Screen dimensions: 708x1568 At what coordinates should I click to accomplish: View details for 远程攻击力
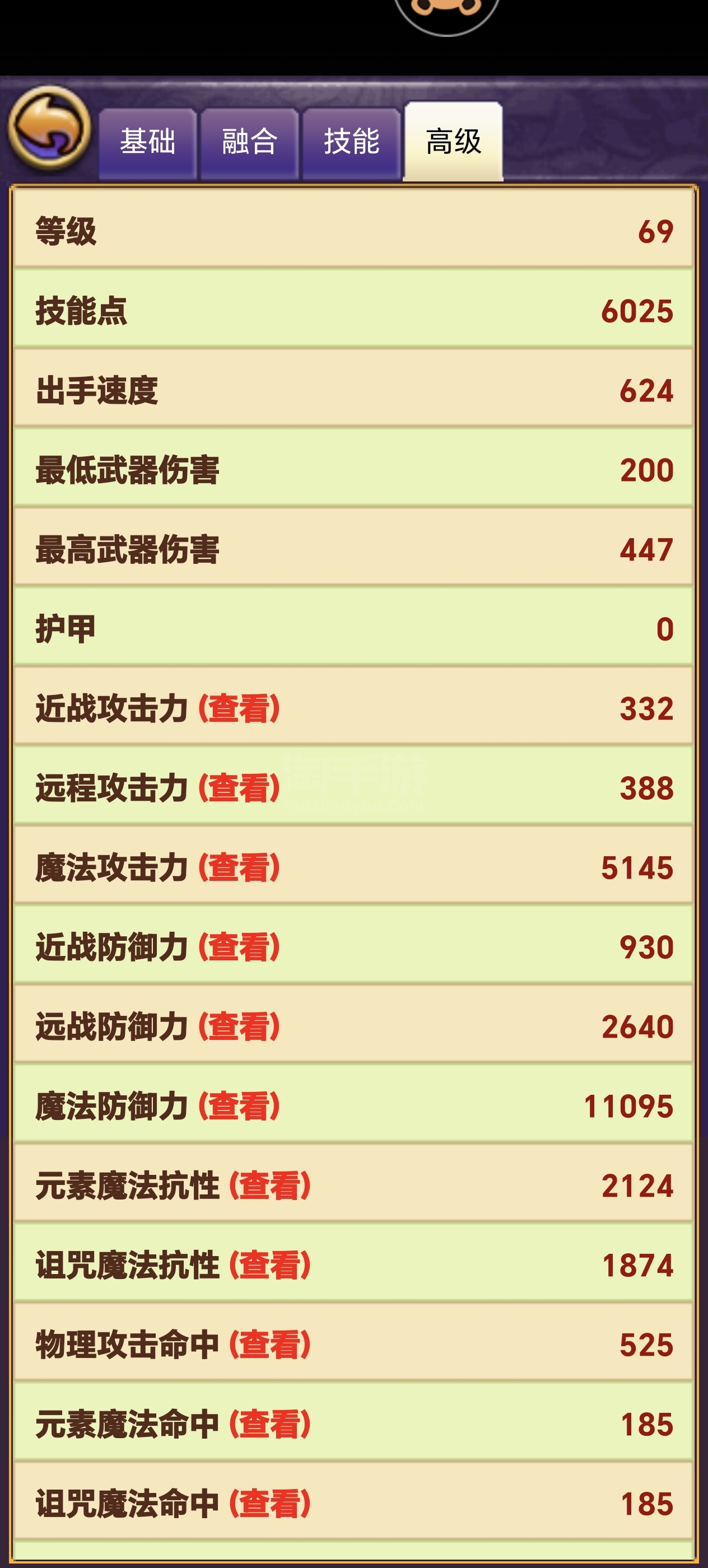pos(239,788)
